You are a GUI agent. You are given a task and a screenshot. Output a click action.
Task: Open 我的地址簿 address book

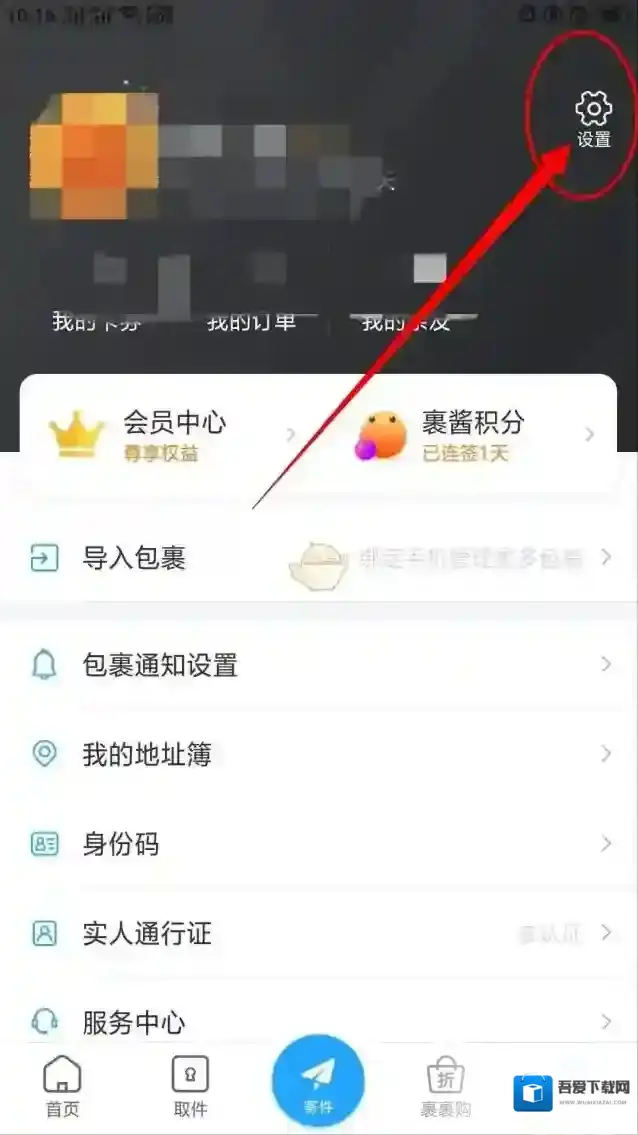[x=147, y=755]
